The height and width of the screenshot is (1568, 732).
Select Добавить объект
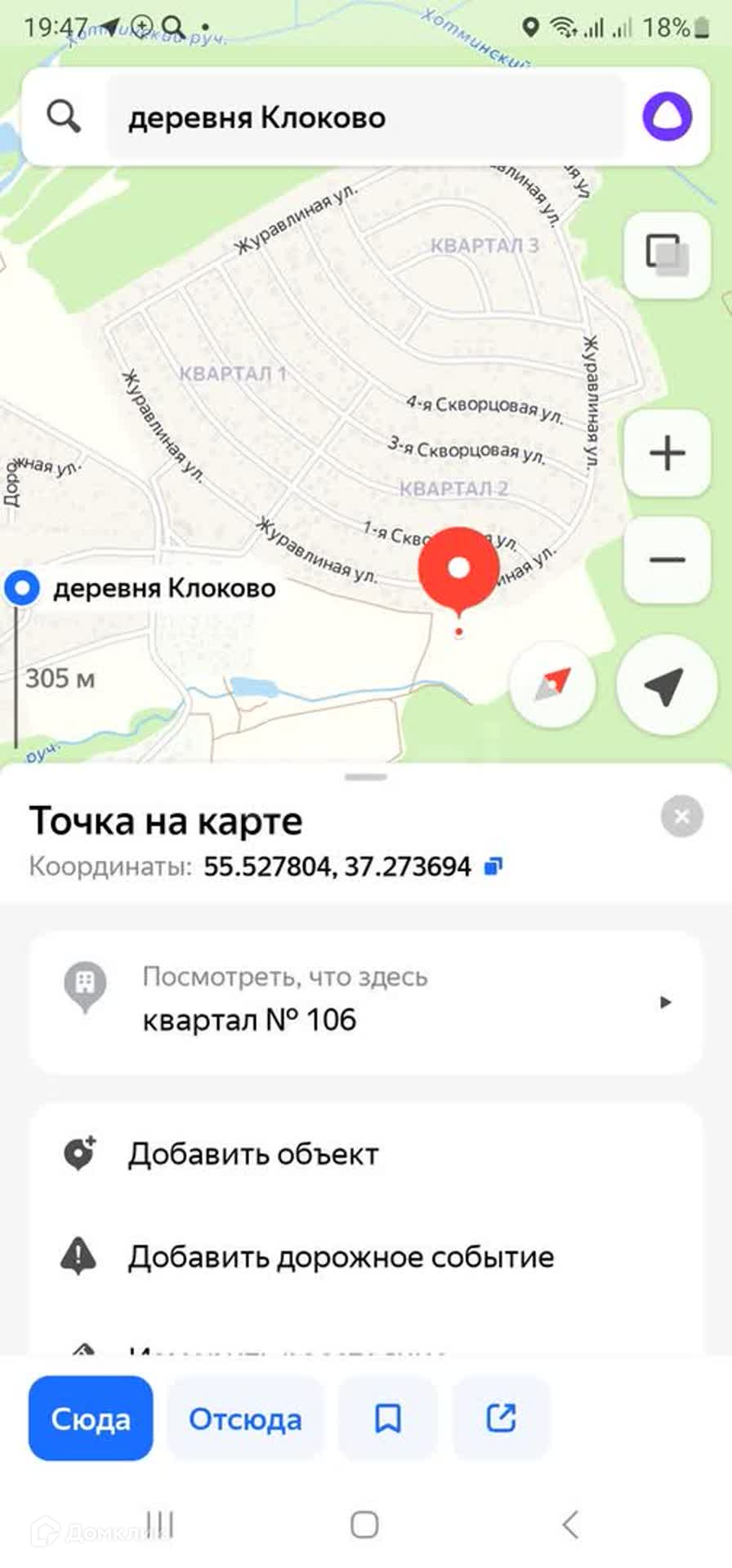pyautogui.click(x=253, y=1154)
